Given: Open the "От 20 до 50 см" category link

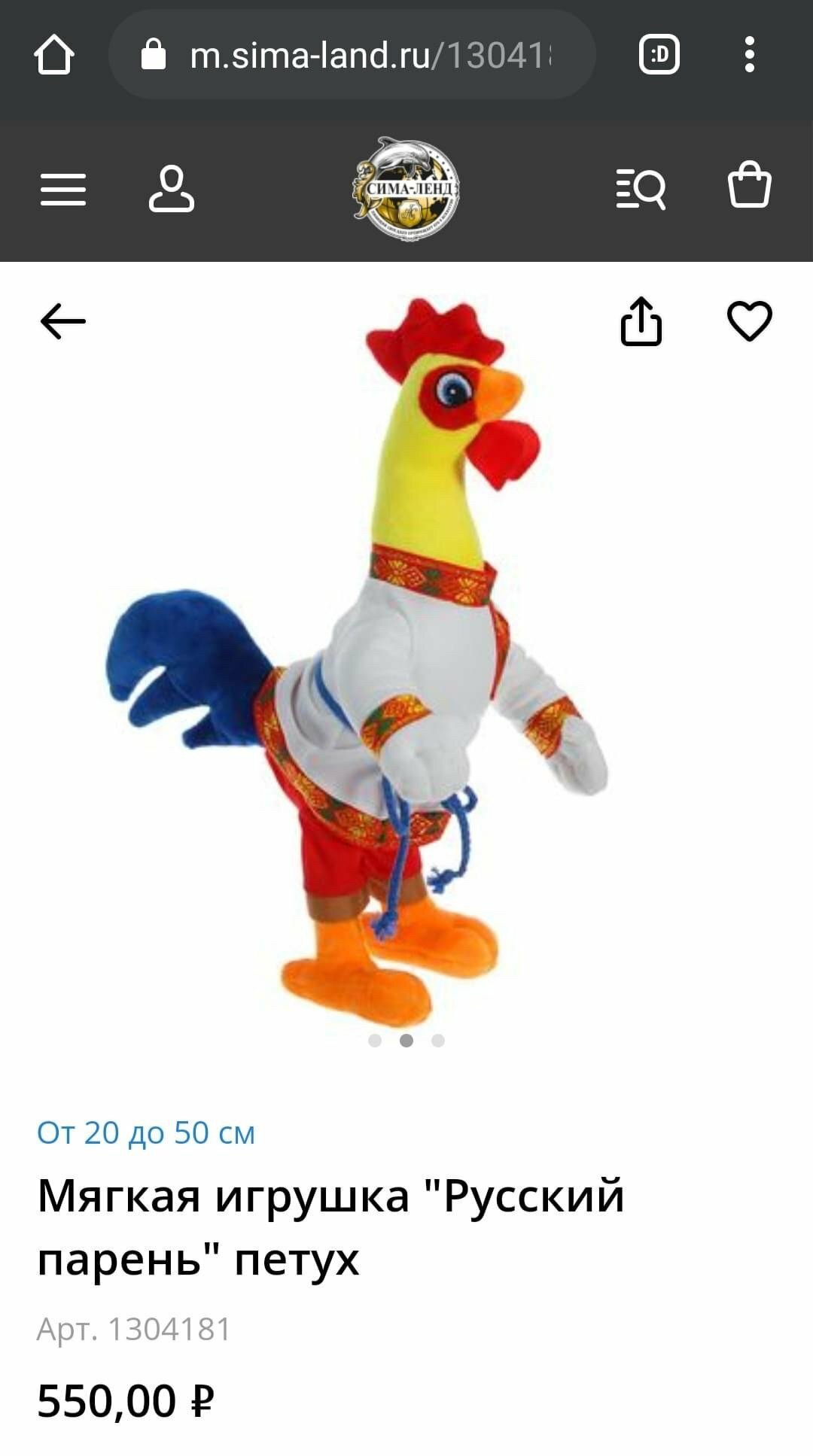Looking at the screenshot, I should 146,1132.
